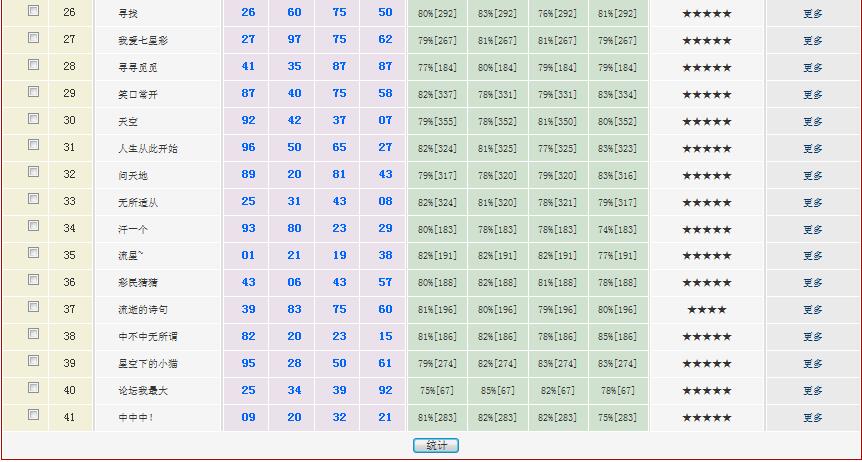
Task: Select the checkbox in row 28
Action: click(33, 65)
